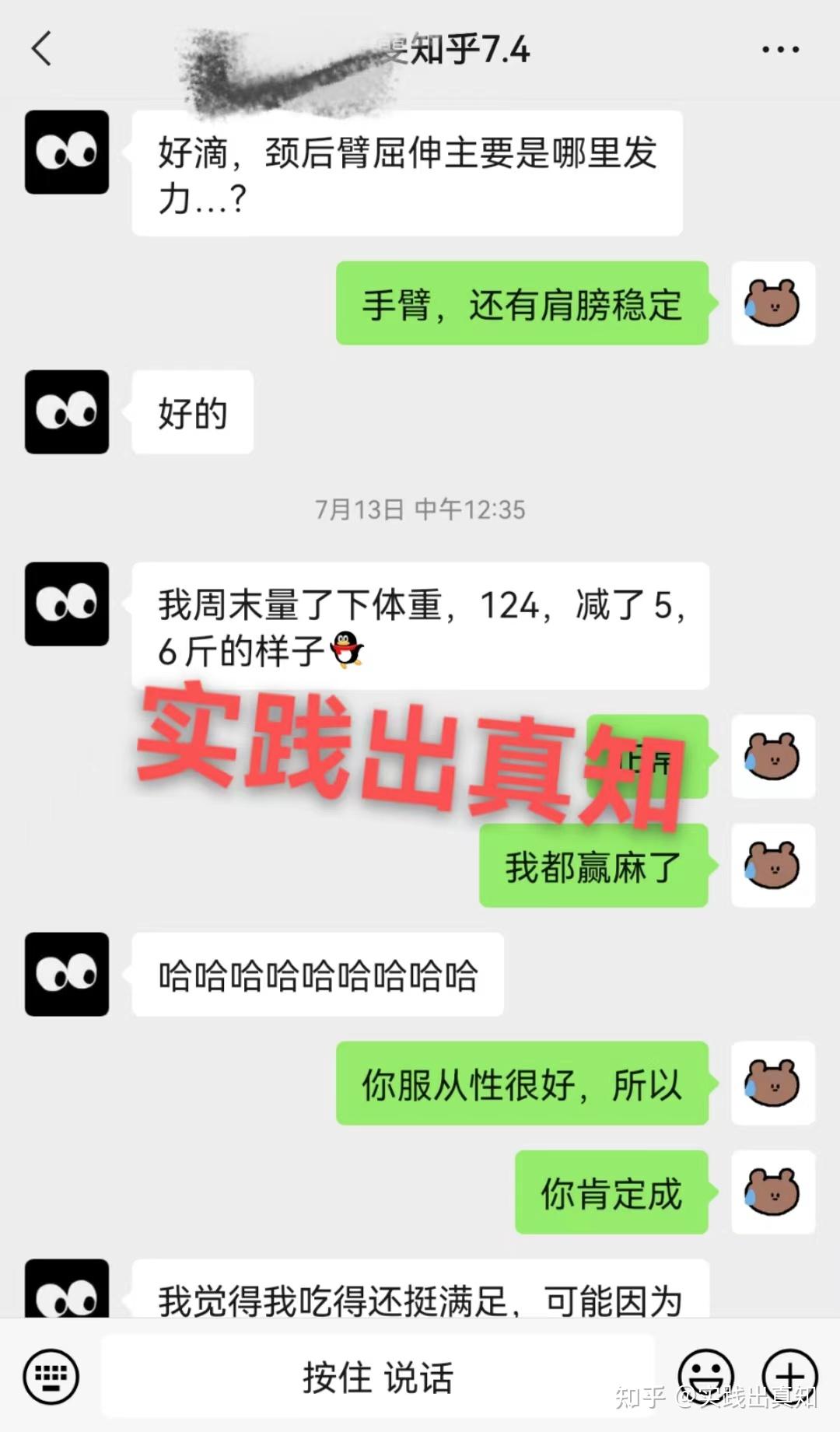Open the emoji sticker panel
840x1432 pixels.
click(705, 1375)
